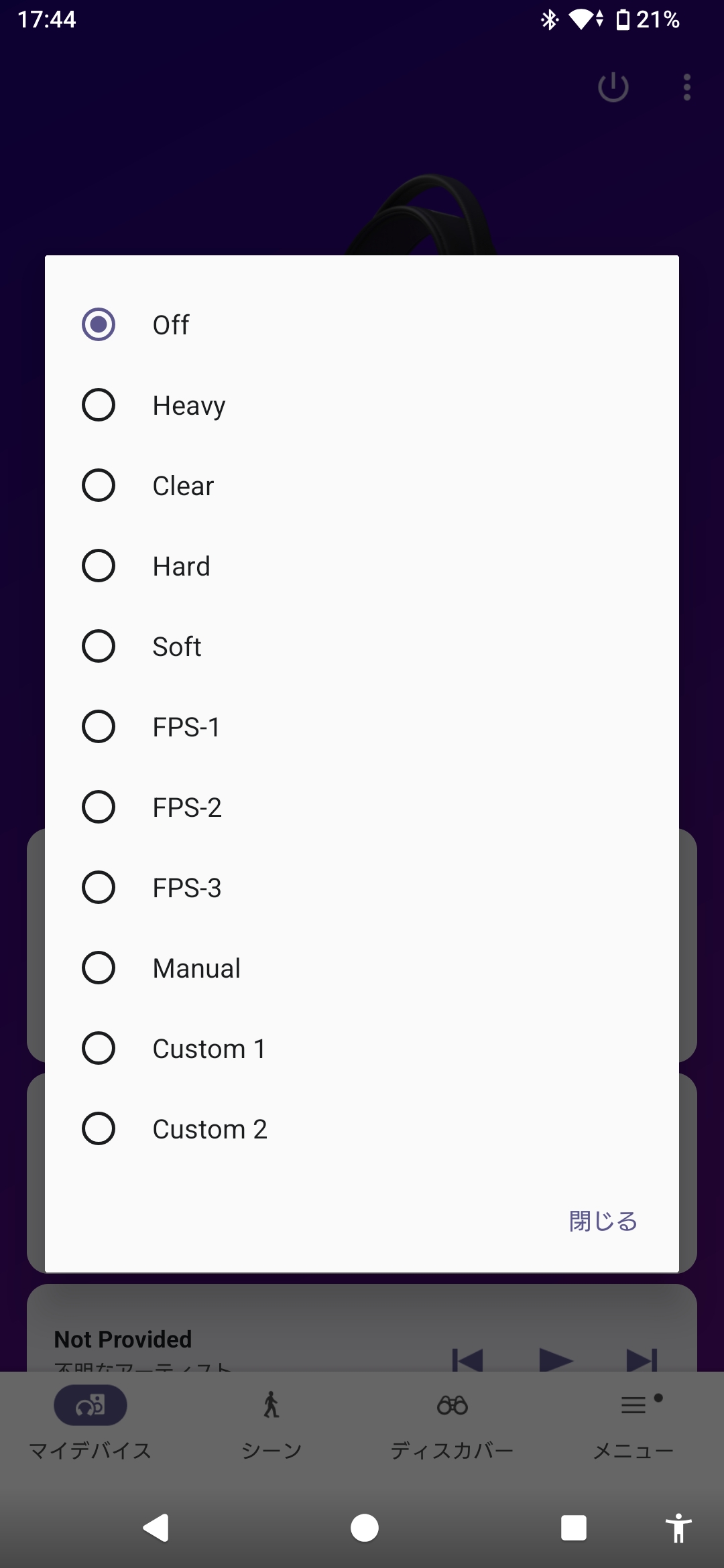The height and width of the screenshot is (1568, 724).
Task: Close the dialog with 閉じる
Action: 603,1221
